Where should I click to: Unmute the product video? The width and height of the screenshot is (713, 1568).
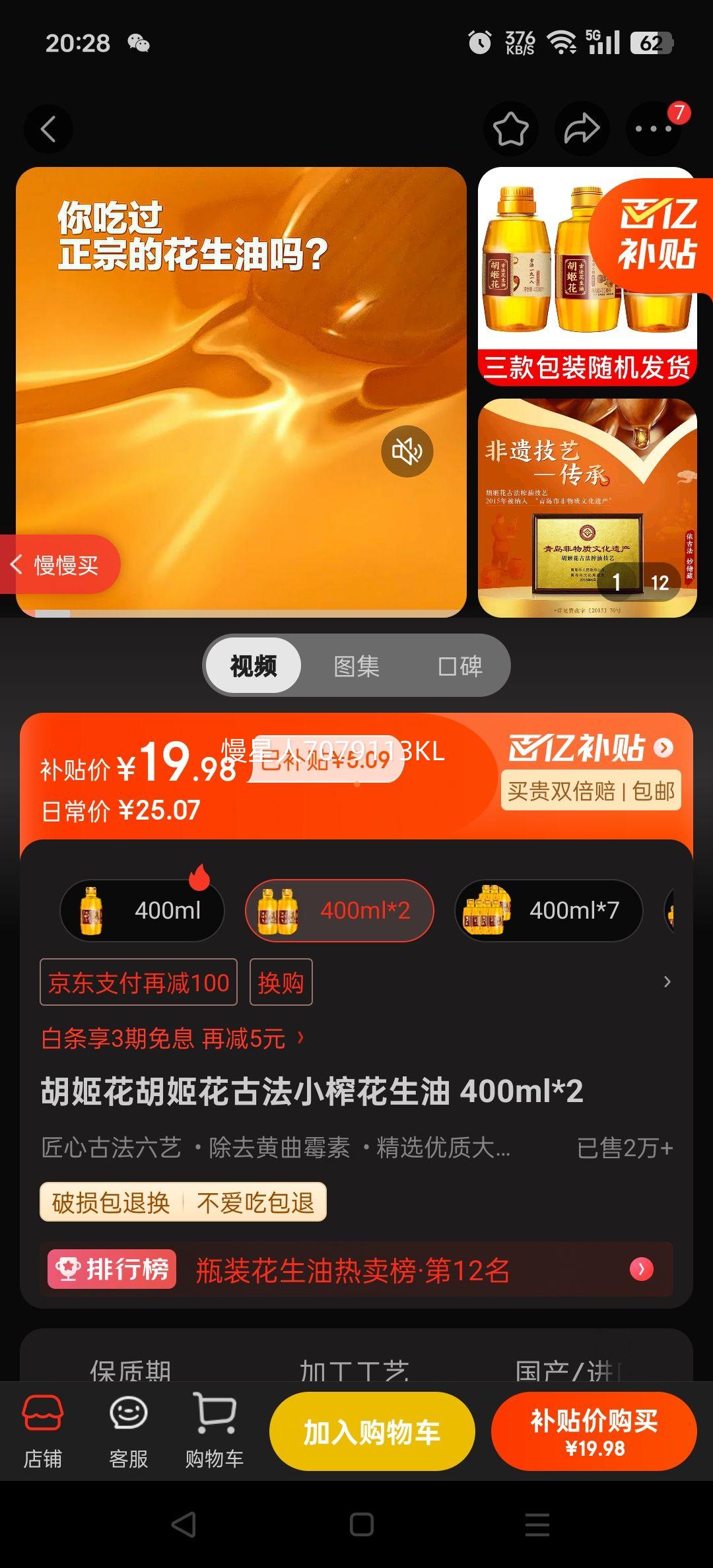click(x=409, y=451)
